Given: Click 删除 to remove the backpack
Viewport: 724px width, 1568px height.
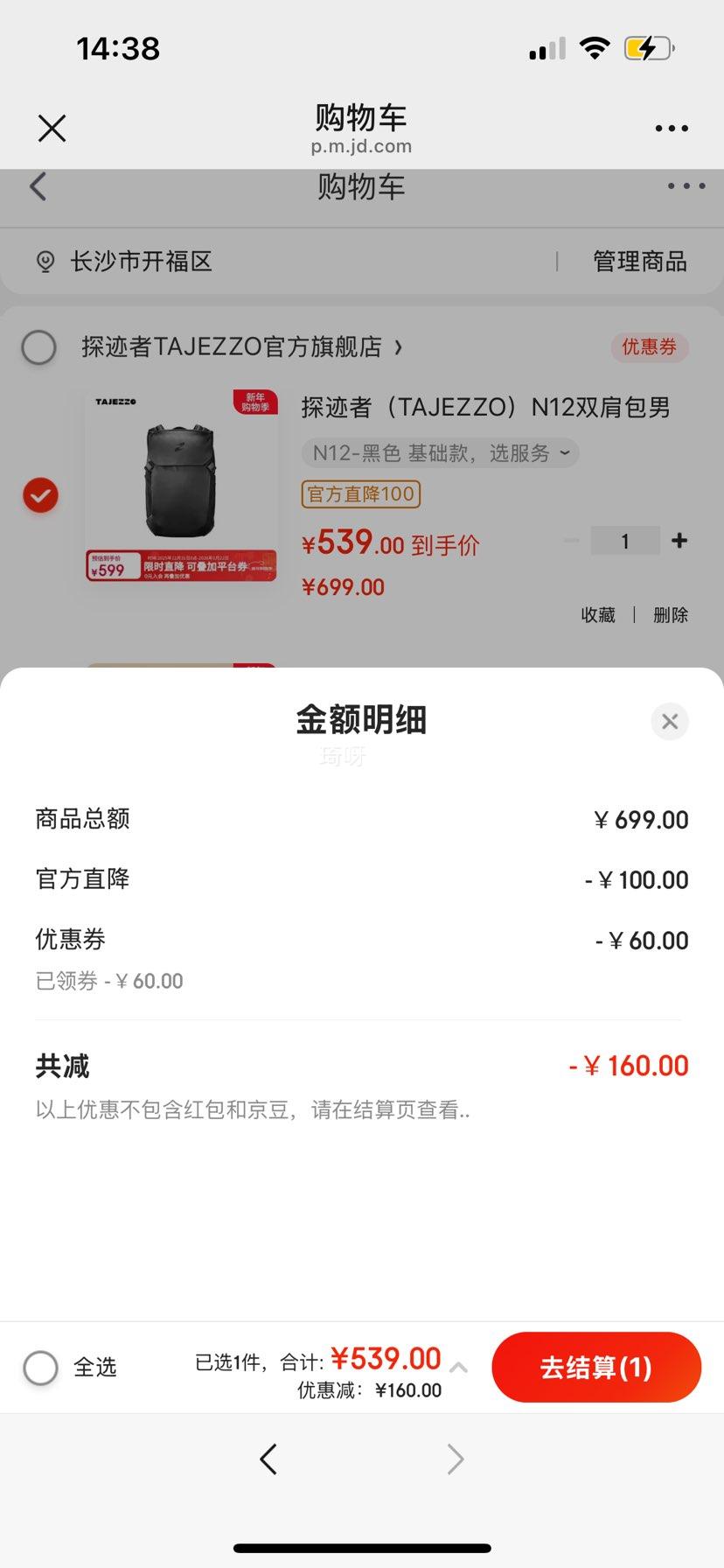Looking at the screenshot, I should pyautogui.click(x=670, y=615).
